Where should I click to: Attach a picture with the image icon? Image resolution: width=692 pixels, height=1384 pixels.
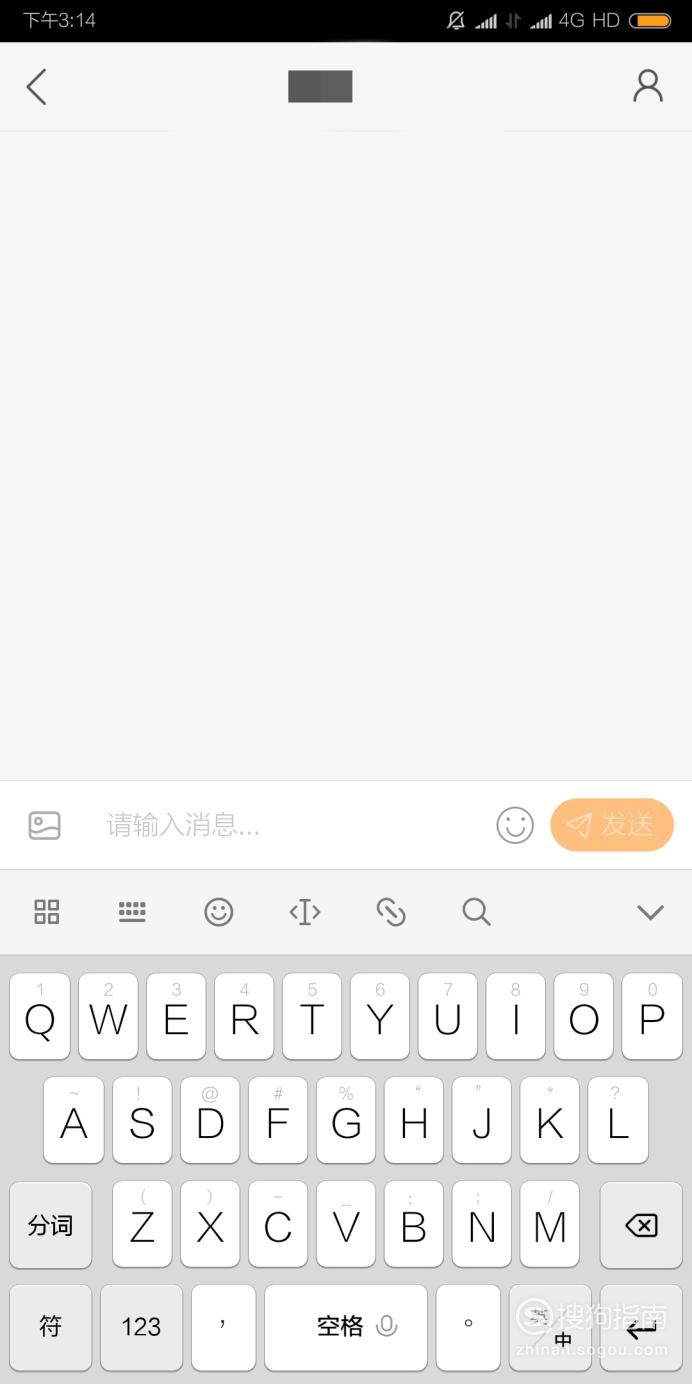[44, 825]
